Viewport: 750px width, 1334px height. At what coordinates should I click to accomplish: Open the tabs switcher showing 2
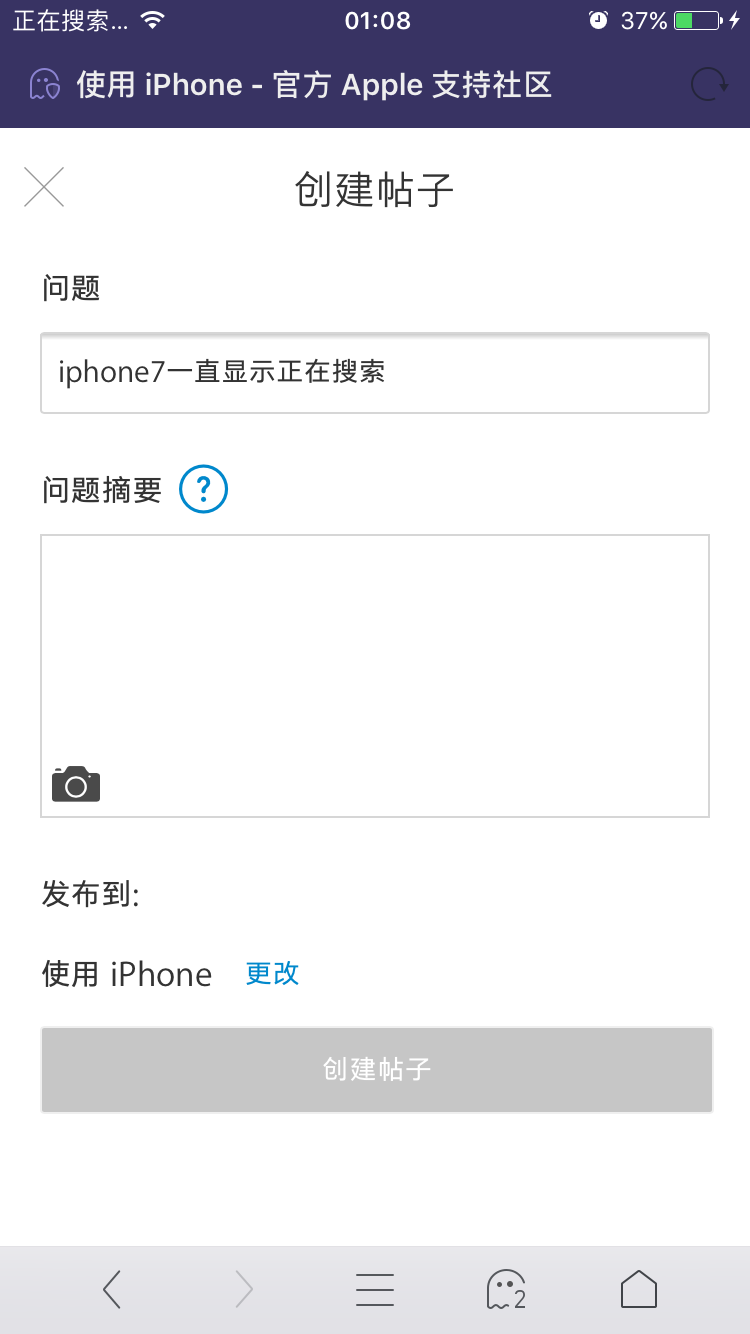[x=506, y=1290]
